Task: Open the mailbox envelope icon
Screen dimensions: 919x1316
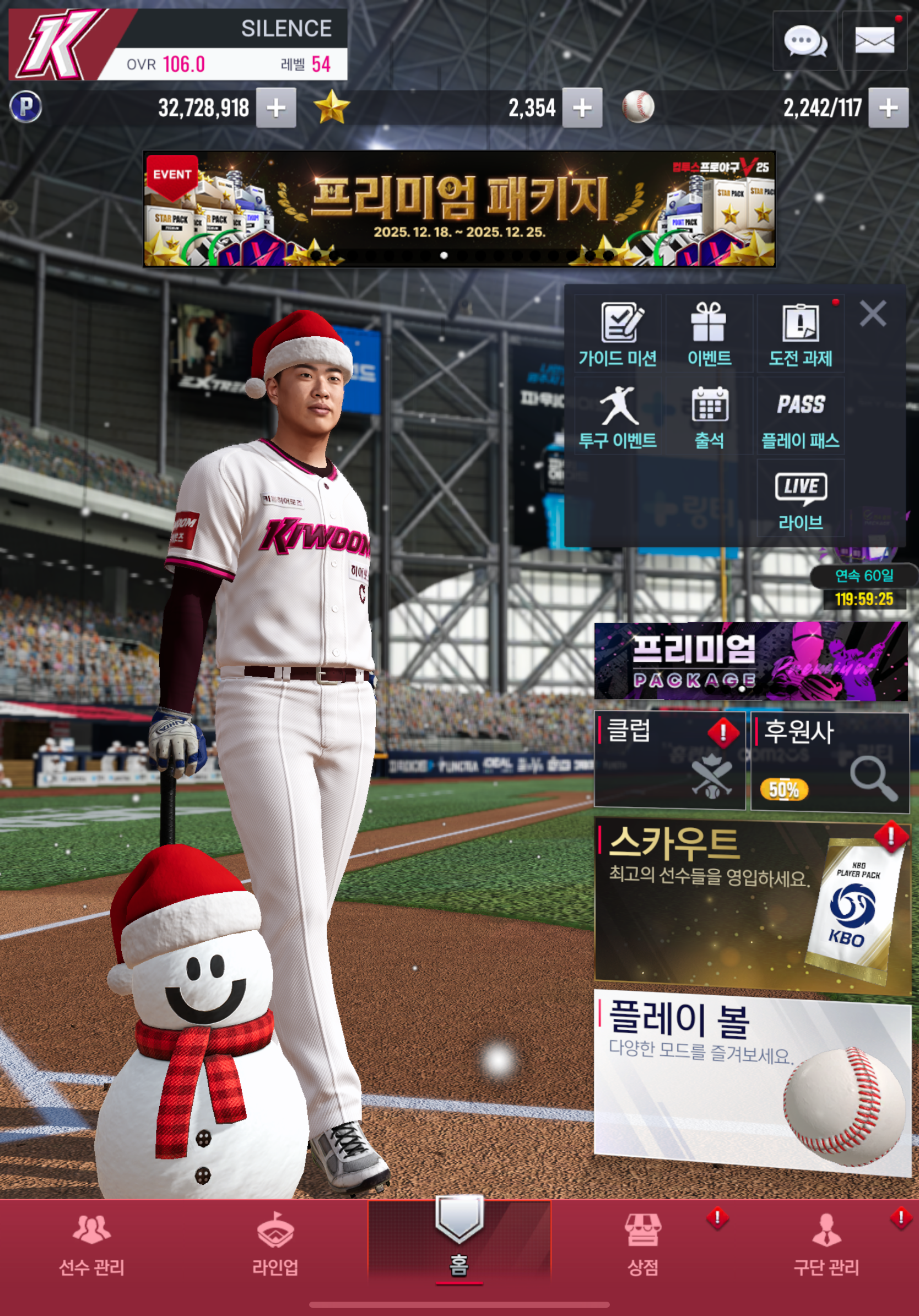Action: tap(874, 42)
